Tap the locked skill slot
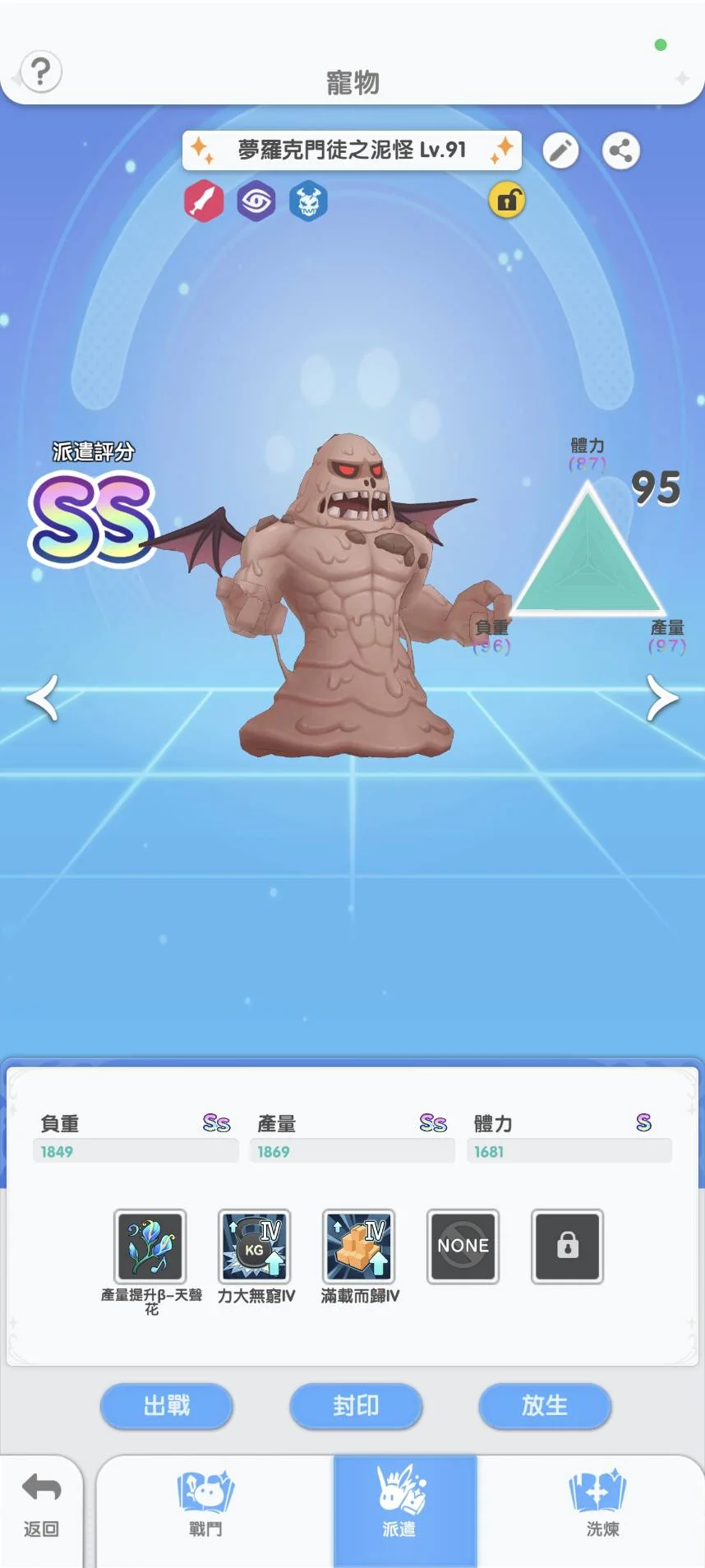Image resolution: width=705 pixels, height=1568 pixels. tap(568, 1247)
